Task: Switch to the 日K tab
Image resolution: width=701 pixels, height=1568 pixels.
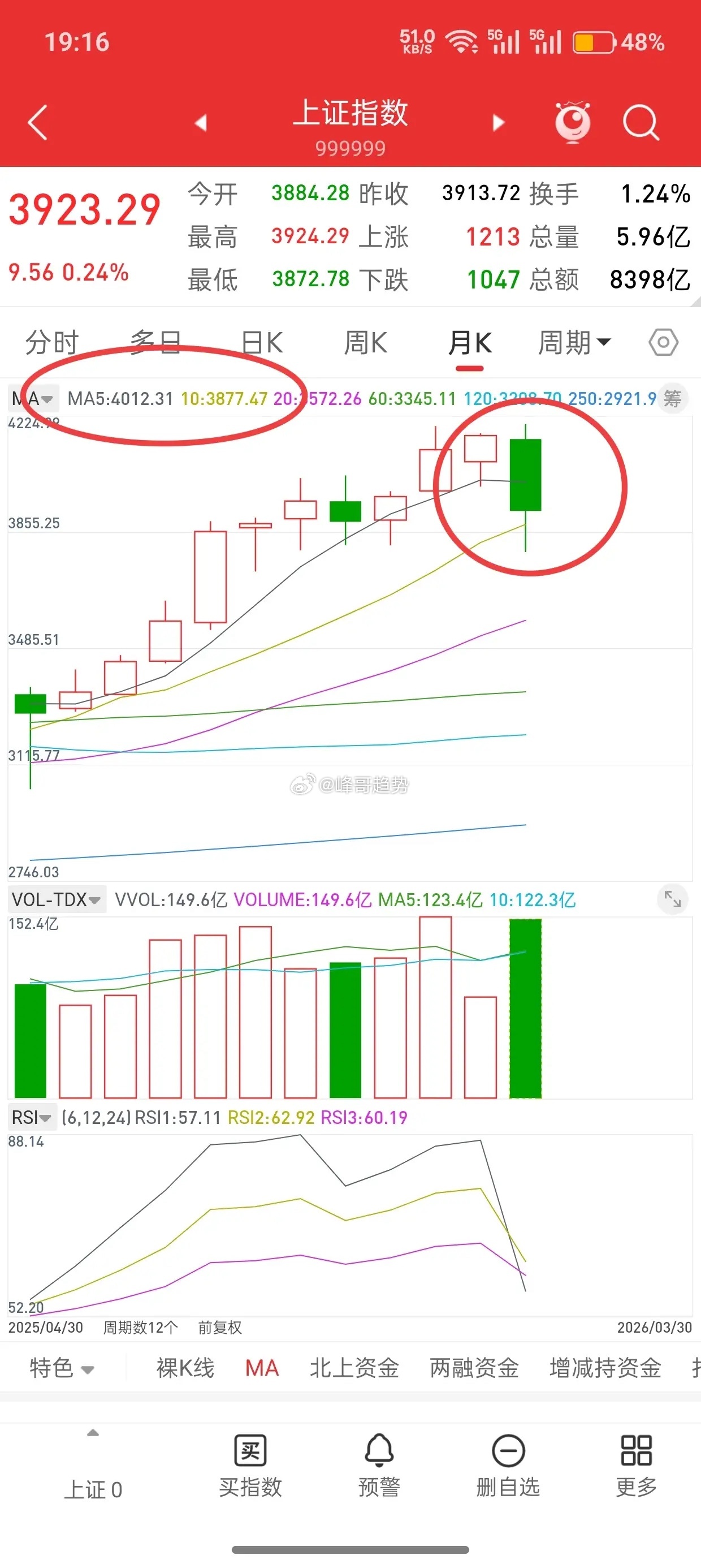Action: (x=261, y=342)
